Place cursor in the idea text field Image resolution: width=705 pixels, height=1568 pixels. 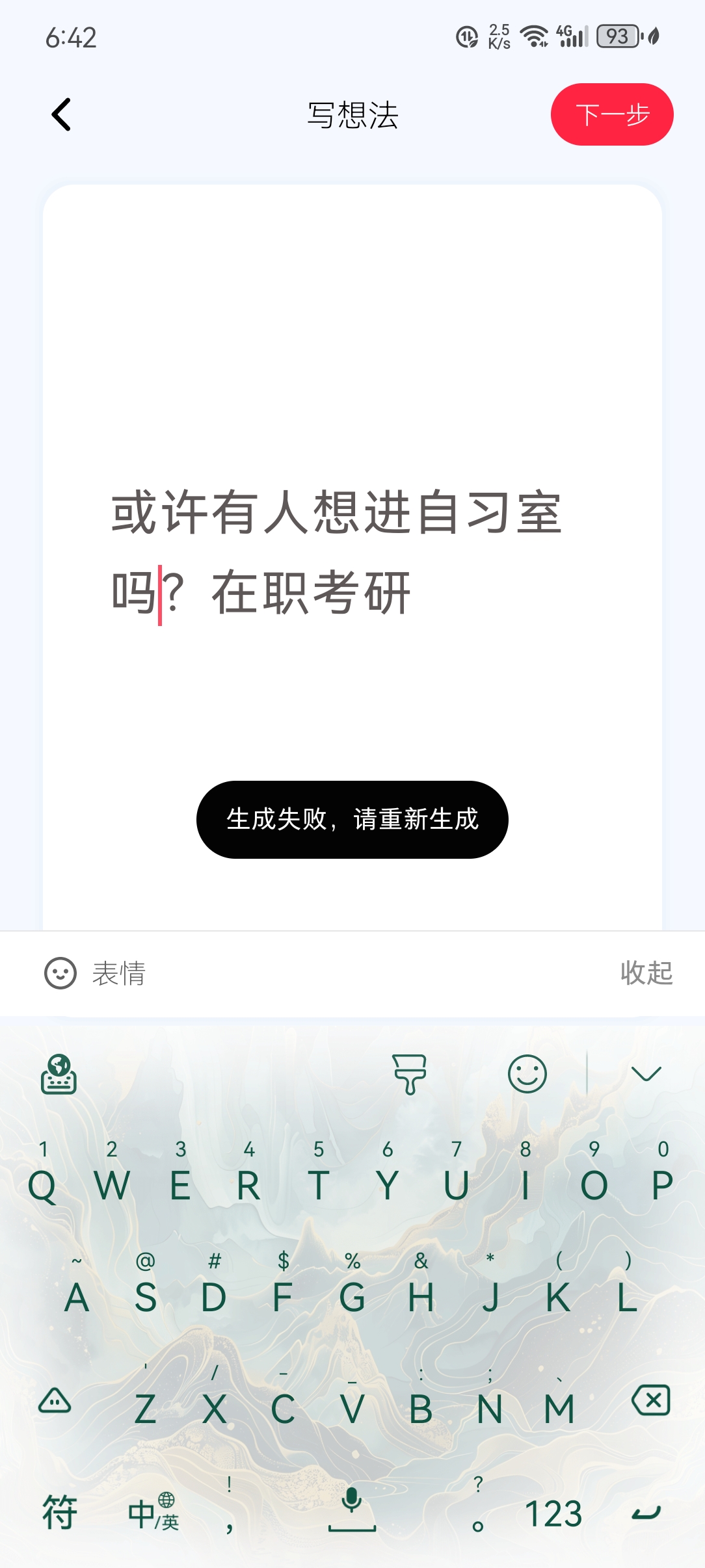click(x=351, y=553)
